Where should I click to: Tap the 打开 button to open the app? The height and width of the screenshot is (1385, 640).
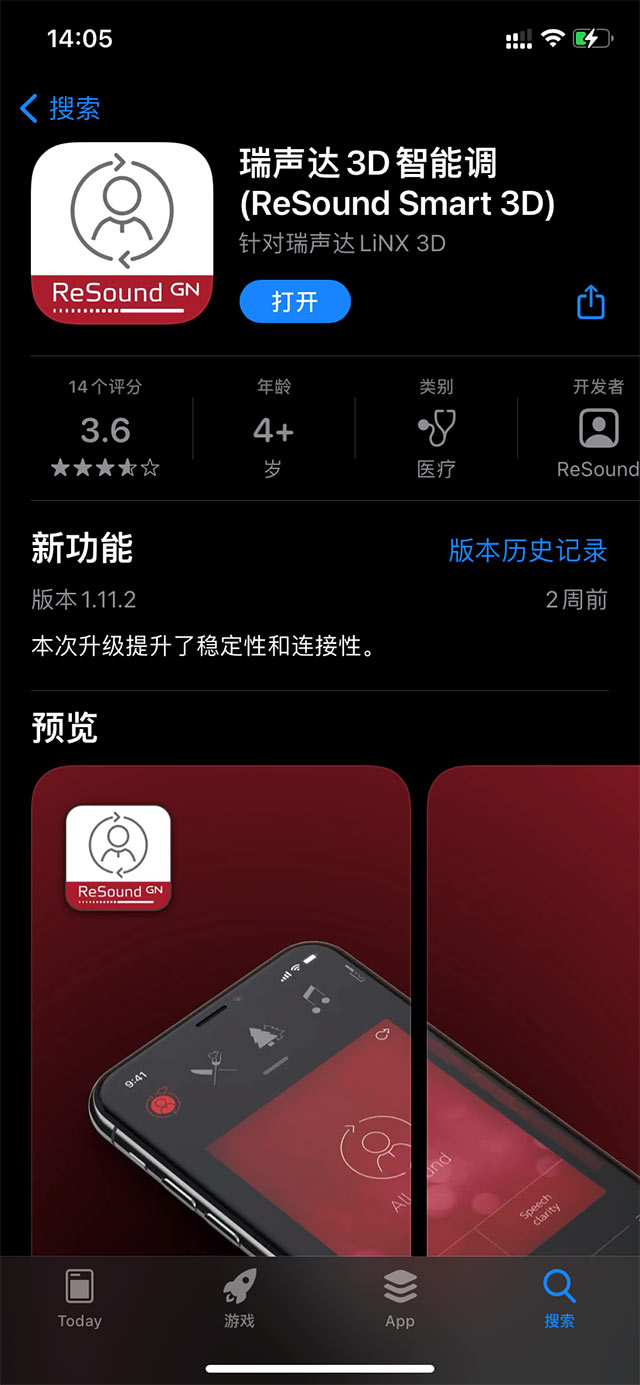[x=295, y=301]
